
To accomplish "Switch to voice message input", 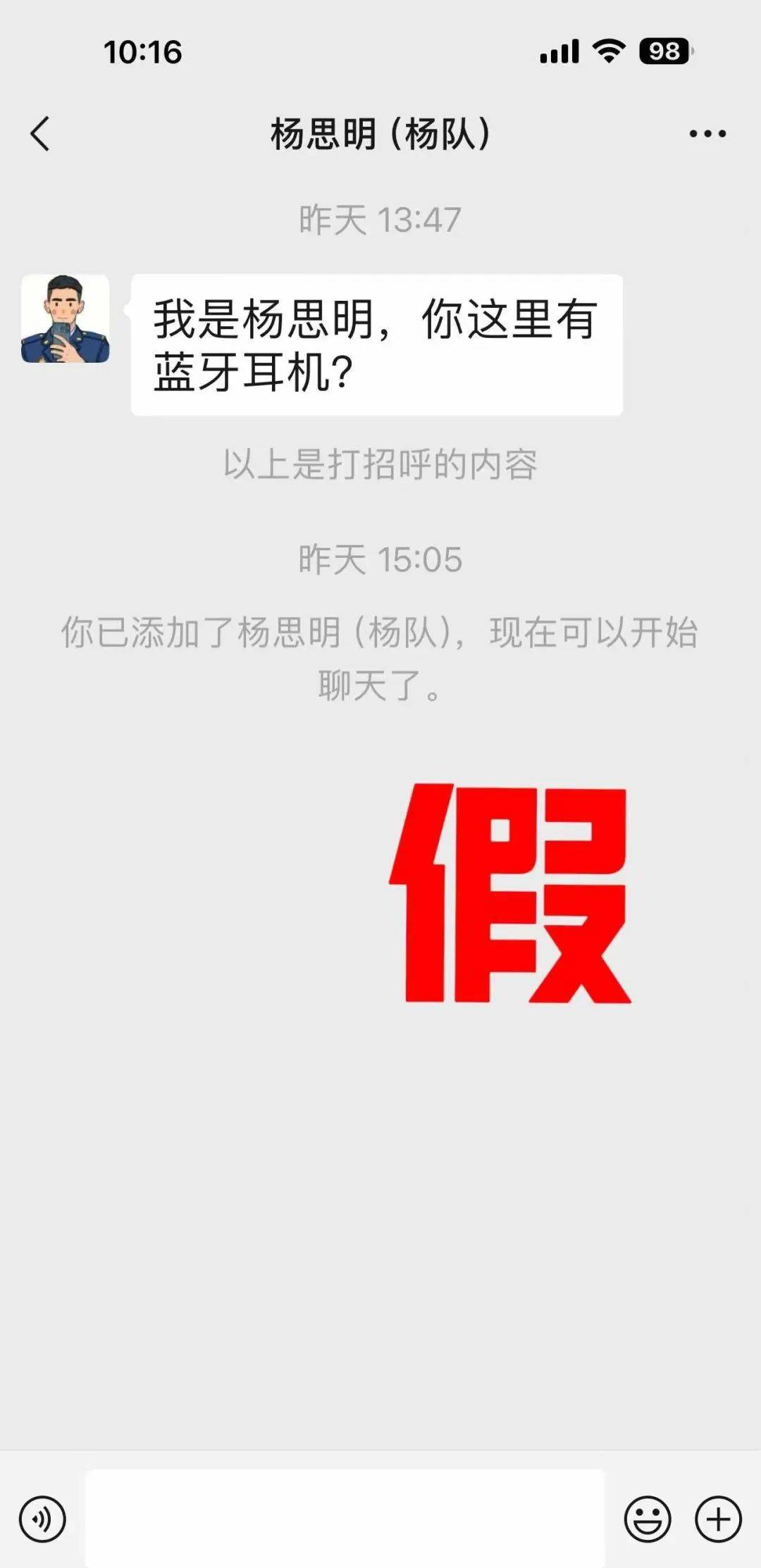I will click(x=42, y=1519).
